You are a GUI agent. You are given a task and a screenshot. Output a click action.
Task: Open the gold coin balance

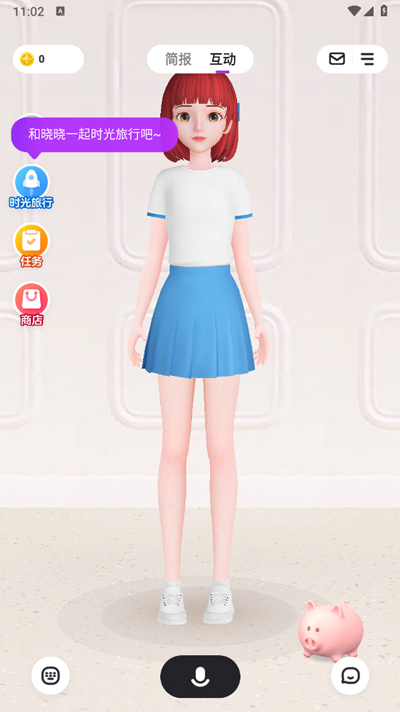[48, 59]
